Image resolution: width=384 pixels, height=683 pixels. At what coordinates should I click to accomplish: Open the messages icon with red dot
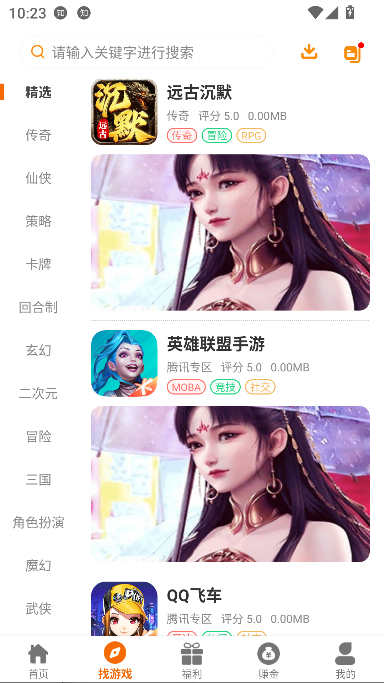click(x=353, y=53)
